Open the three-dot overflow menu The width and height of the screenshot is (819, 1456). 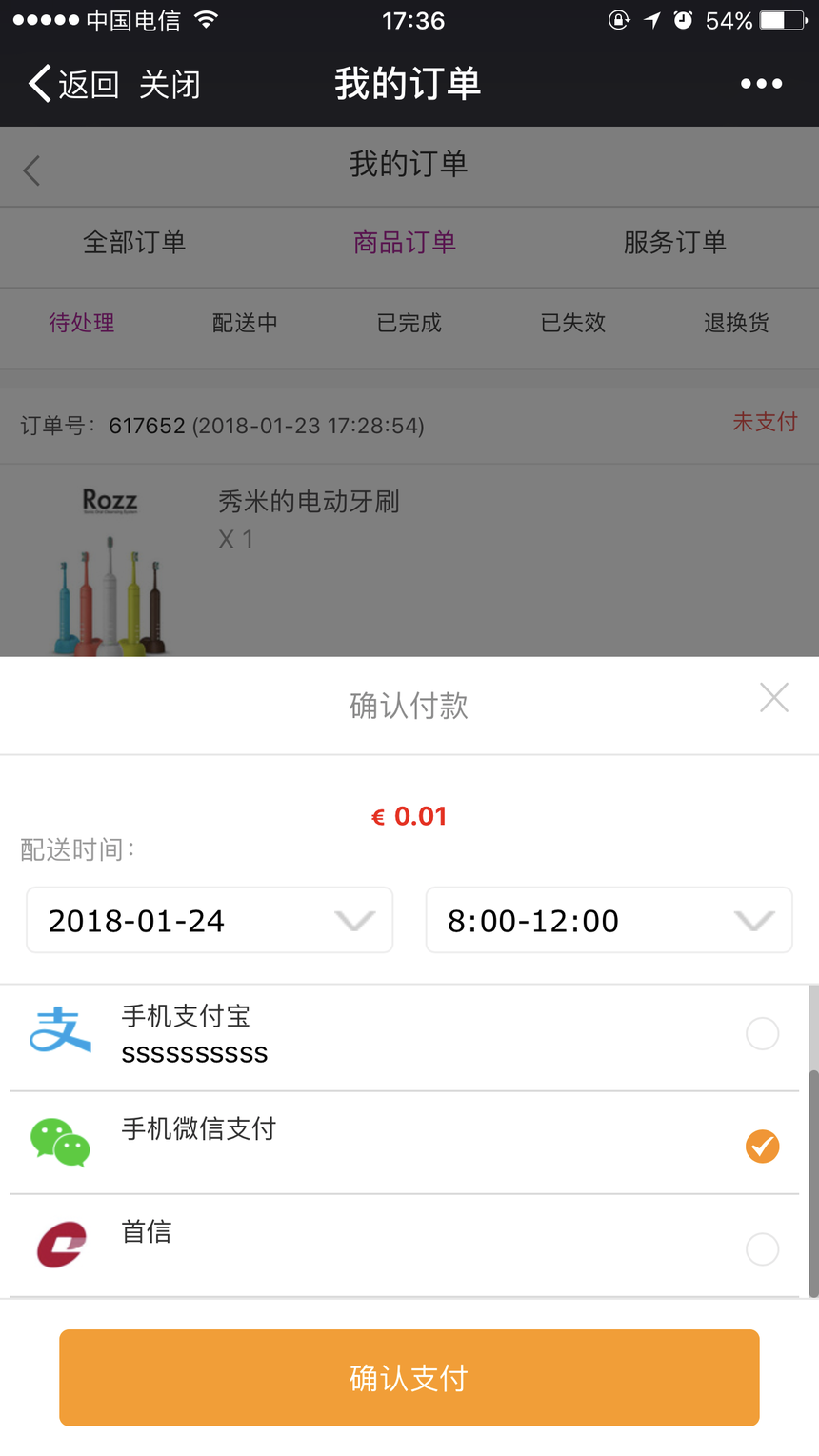point(761,84)
